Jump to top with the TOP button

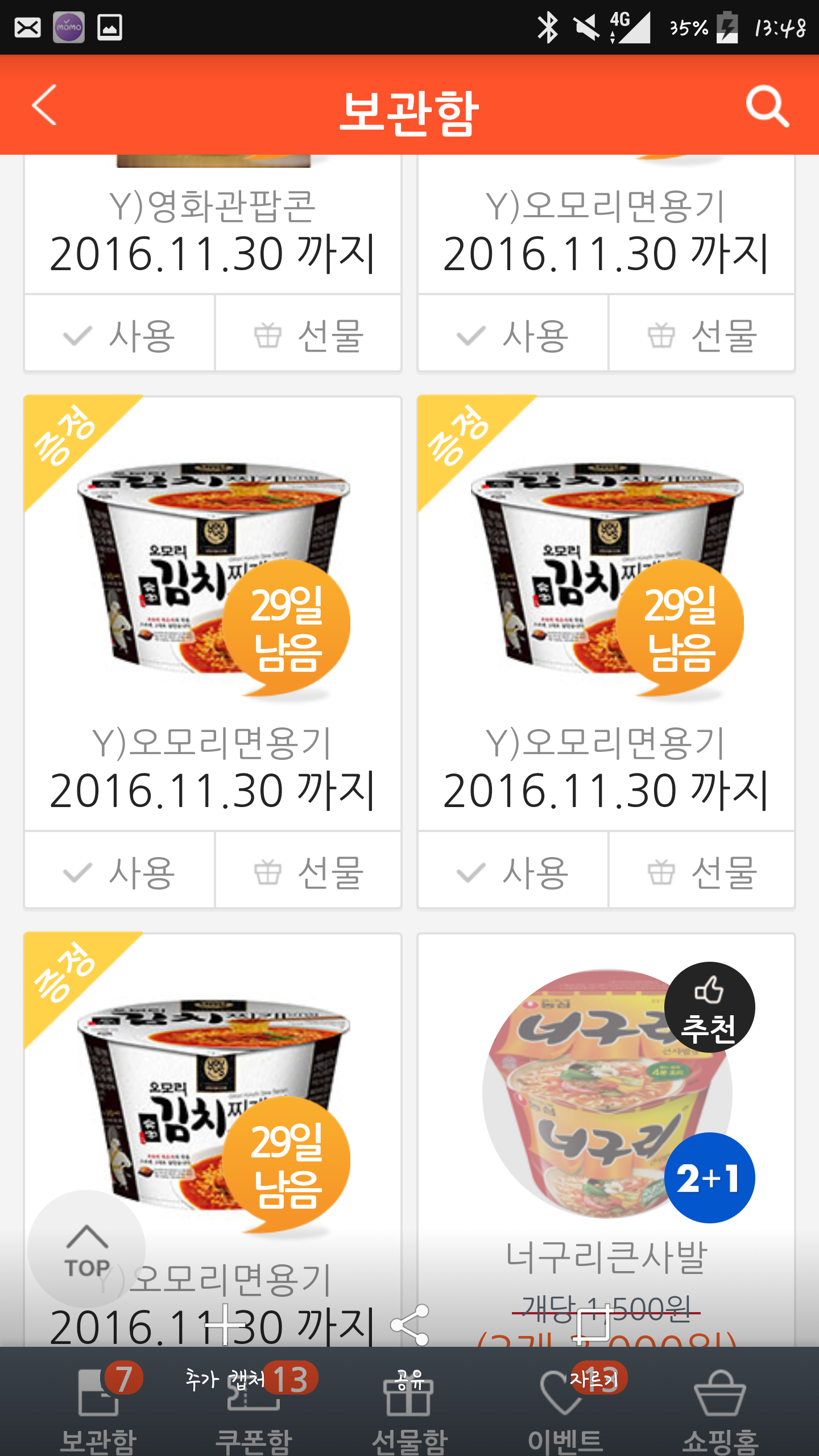pyautogui.click(x=86, y=1248)
